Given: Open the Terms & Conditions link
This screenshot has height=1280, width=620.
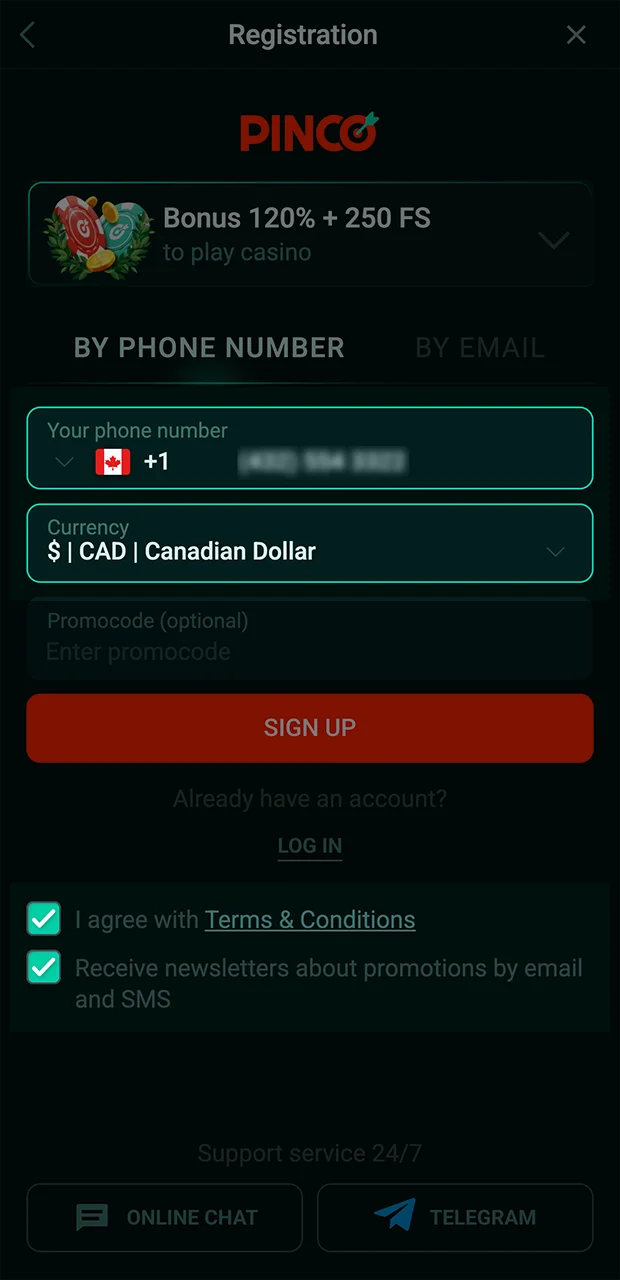Looking at the screenshot, I should coord(310,920).
